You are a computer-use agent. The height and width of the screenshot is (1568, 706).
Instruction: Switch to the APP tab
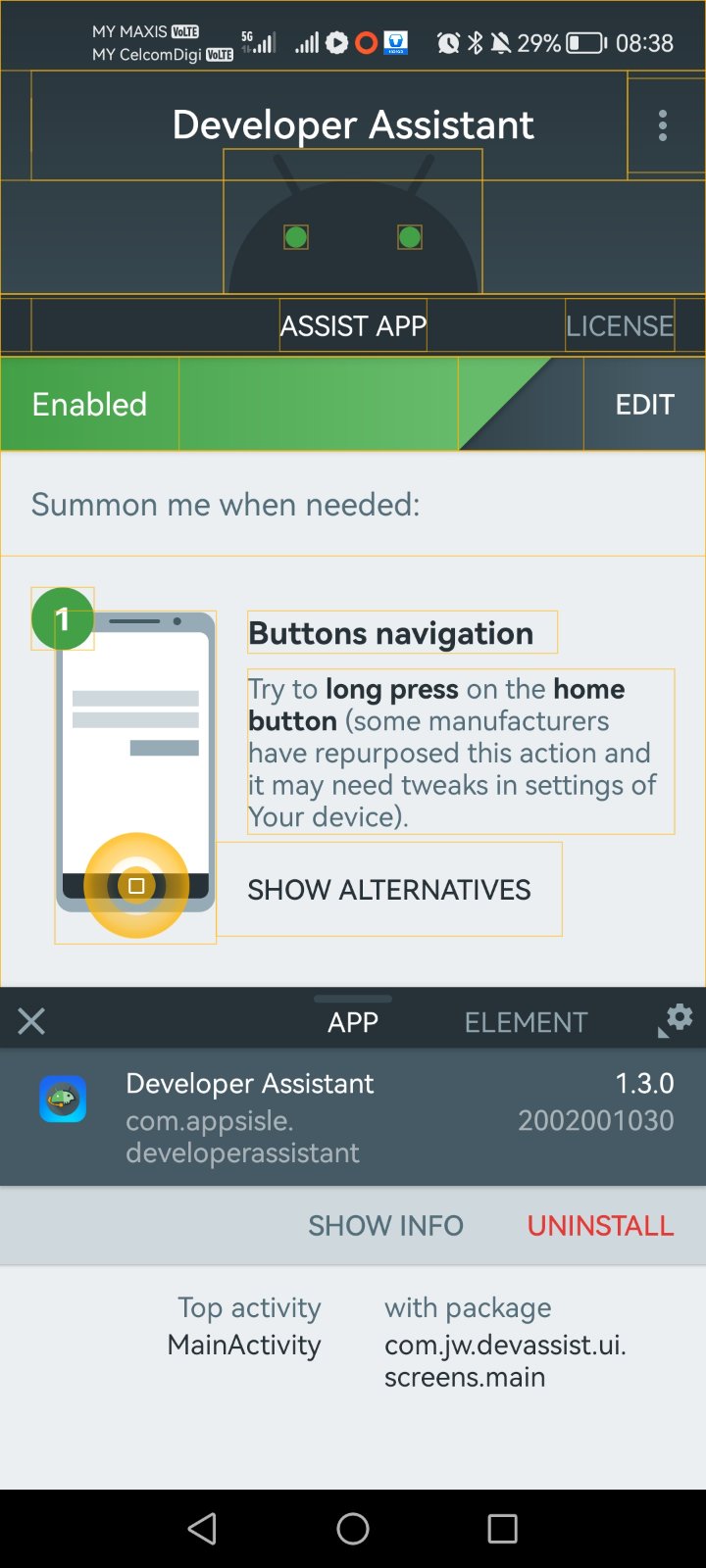coord(353,1022)
